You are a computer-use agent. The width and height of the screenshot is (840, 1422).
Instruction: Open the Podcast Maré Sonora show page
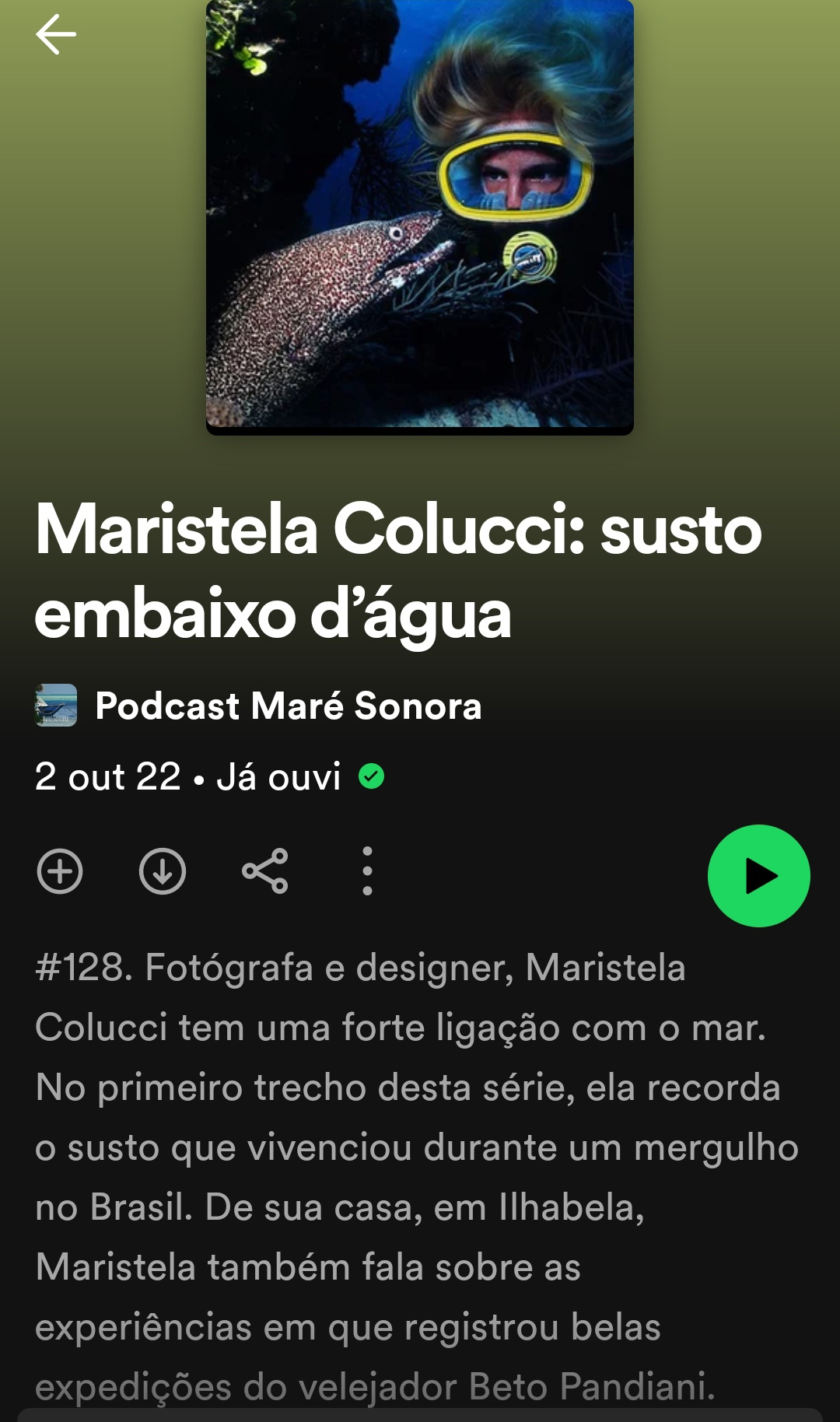(288, 706)
